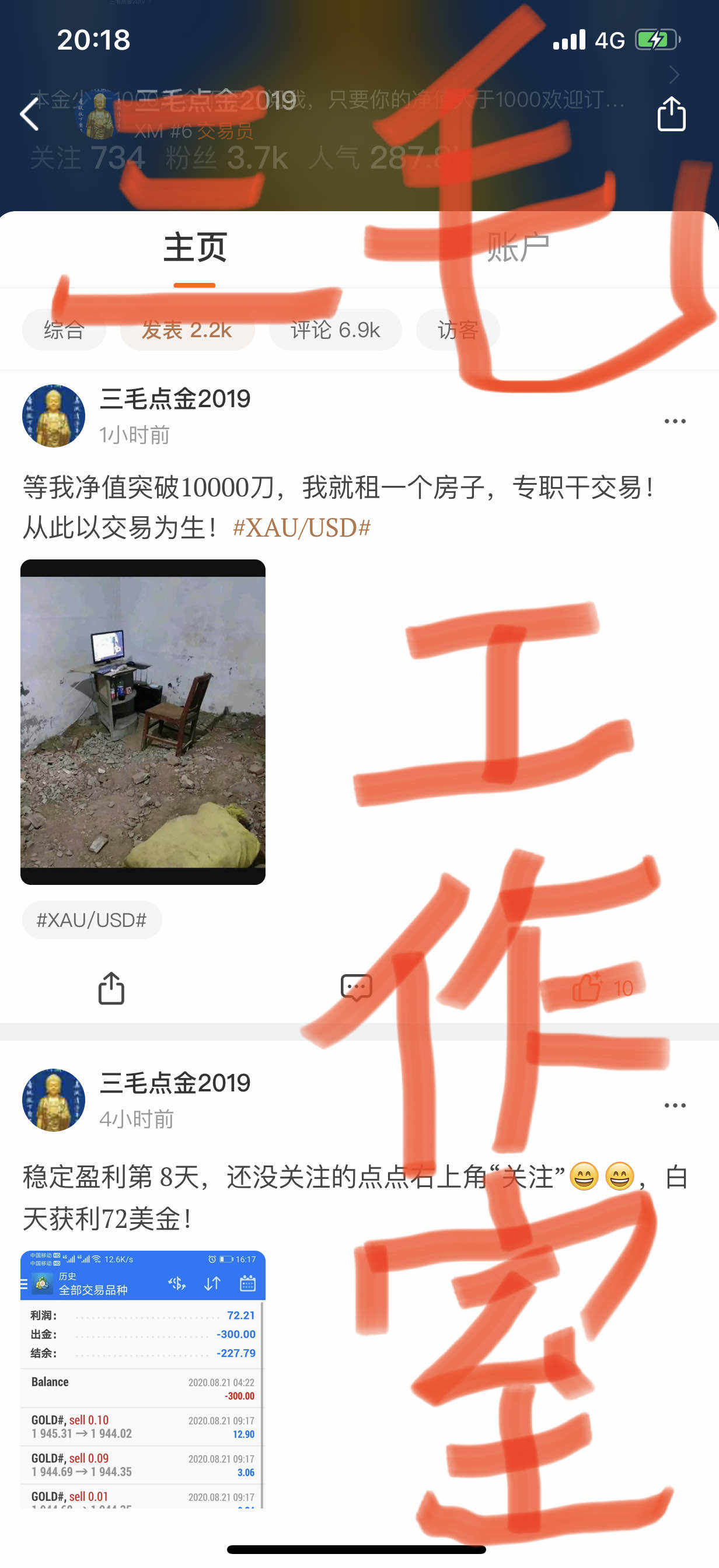Viewport: 719px width, 1568px height.
Task: Open the trading history screenshot
Action: tap(143, 1378)
